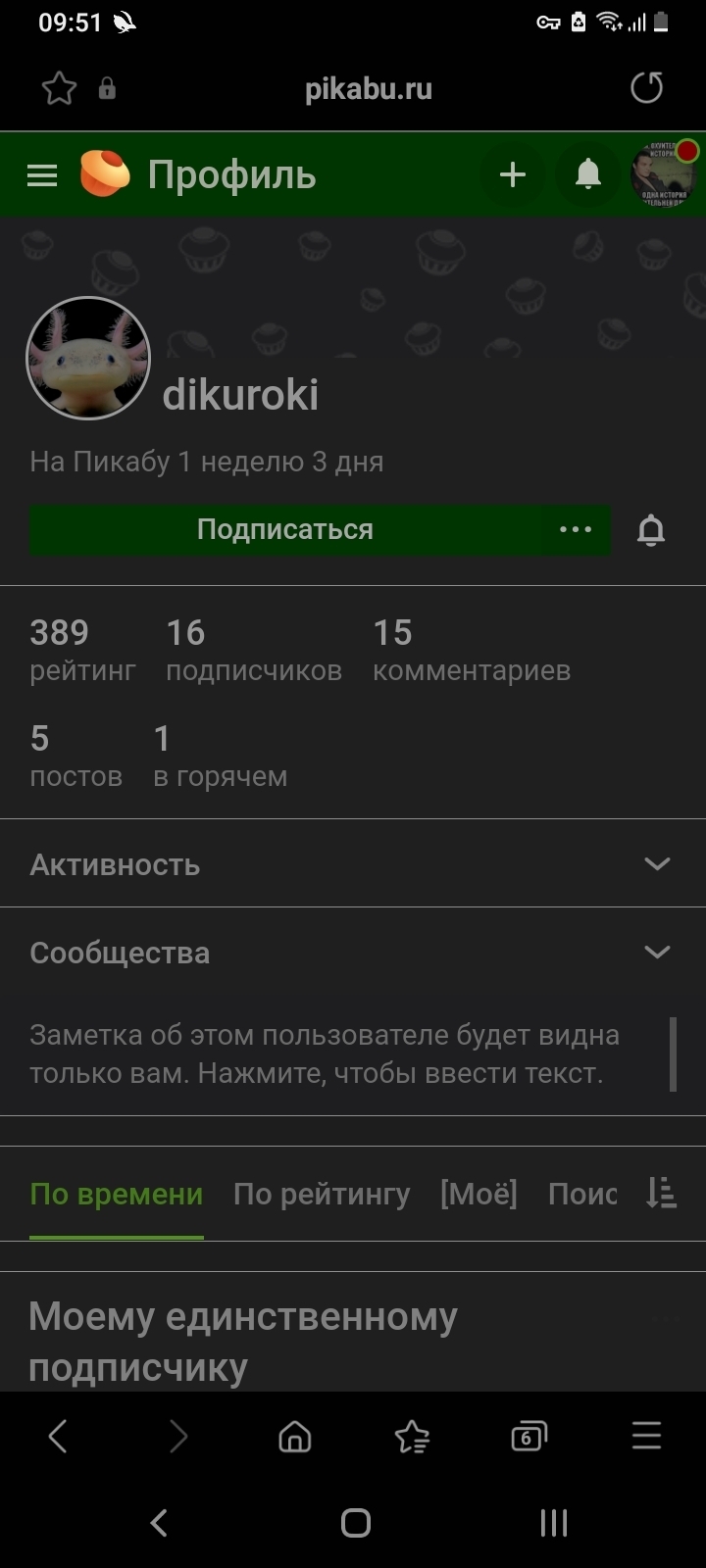Open my account avatar in header

(664, 175)
